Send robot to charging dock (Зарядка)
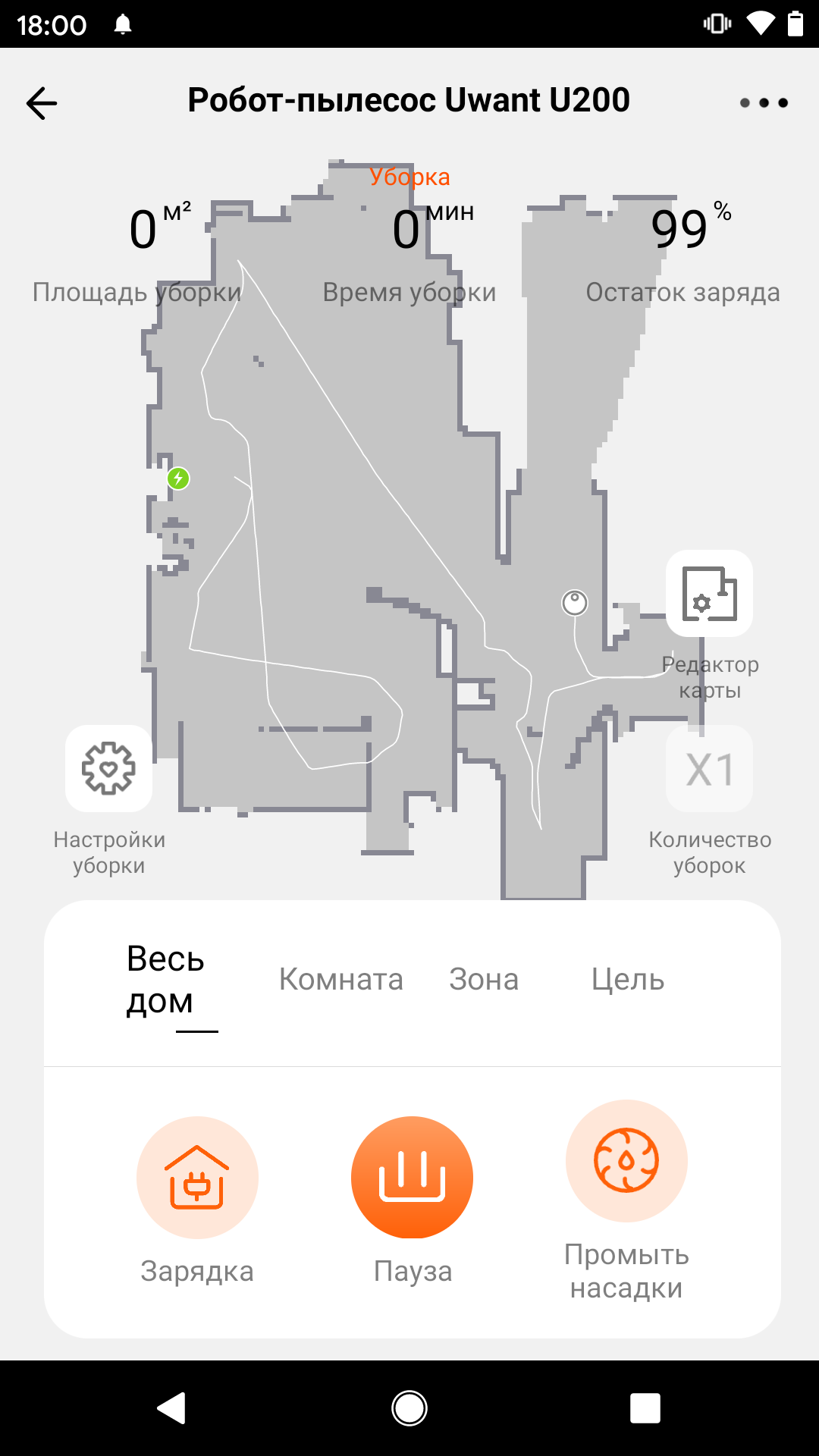 tap(197, 1177)
